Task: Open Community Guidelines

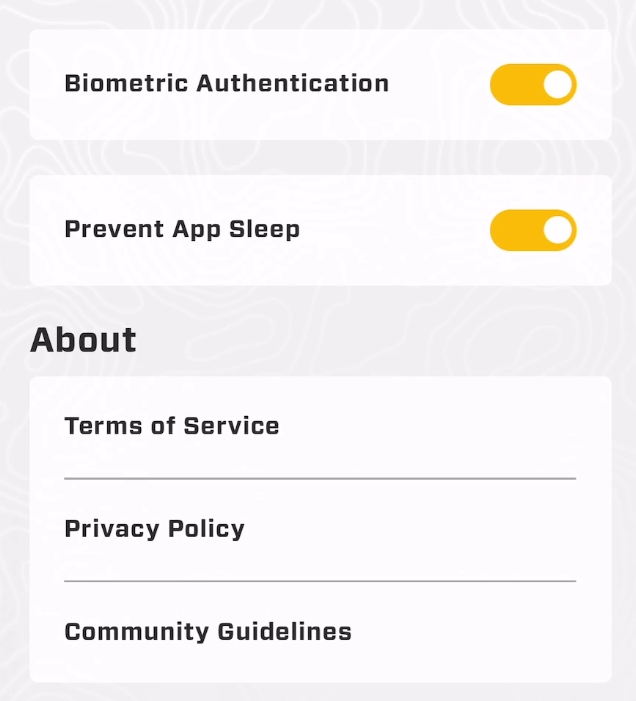Action: [x=208, y=632]
